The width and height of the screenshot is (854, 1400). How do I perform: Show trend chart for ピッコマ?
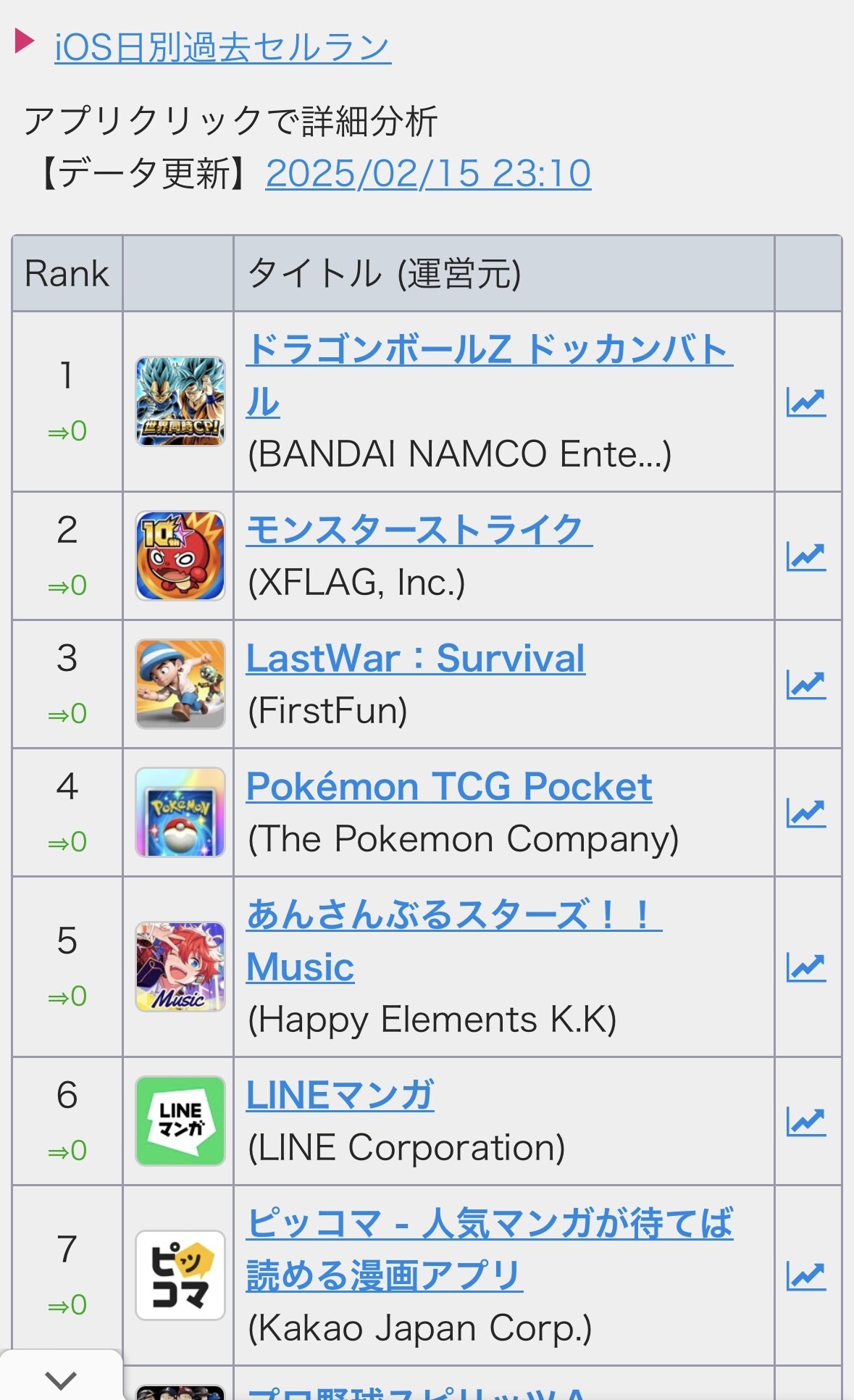(x=806, y=1275)
